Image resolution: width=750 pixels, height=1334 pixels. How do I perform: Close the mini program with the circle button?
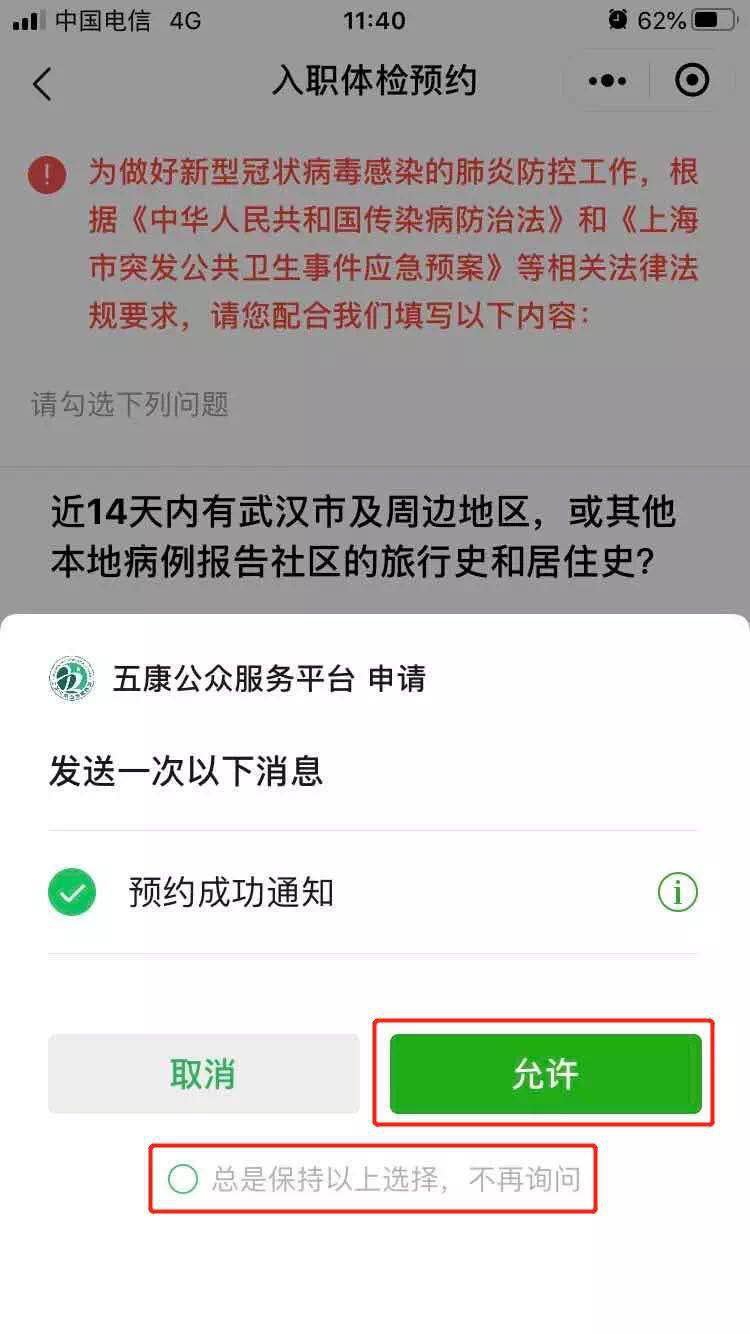tap(692, 81)
